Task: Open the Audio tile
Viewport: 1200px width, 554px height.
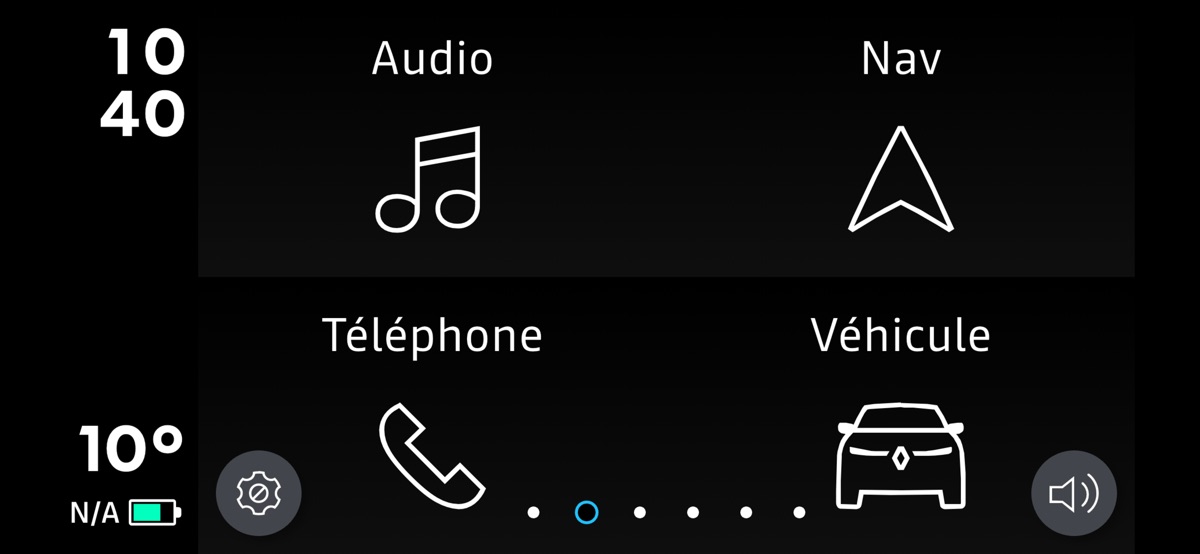Action: pos(431,150)
